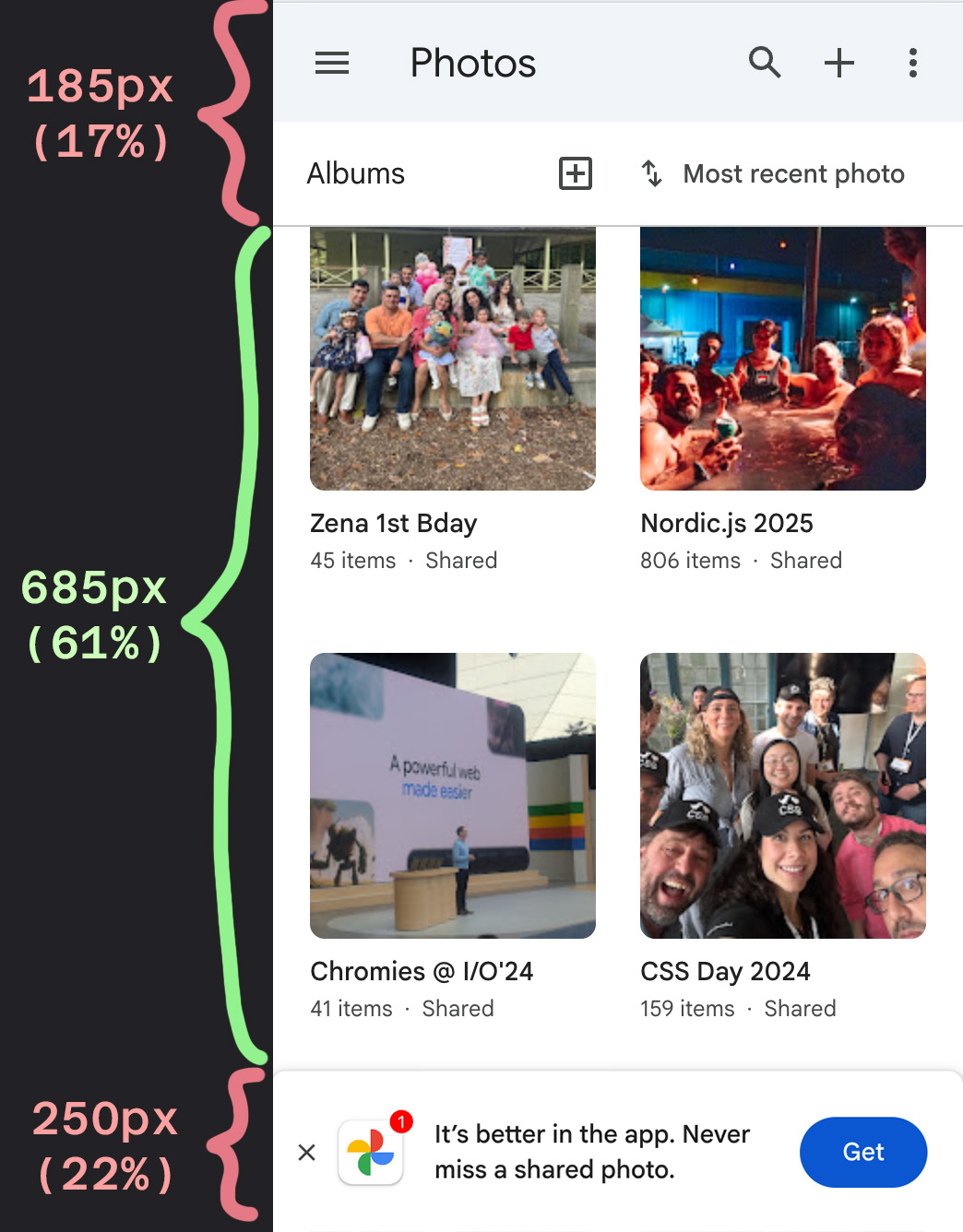Tap the plus icon to create new
This screenshot has width=963, height=1232.
(x=838, y=63)
